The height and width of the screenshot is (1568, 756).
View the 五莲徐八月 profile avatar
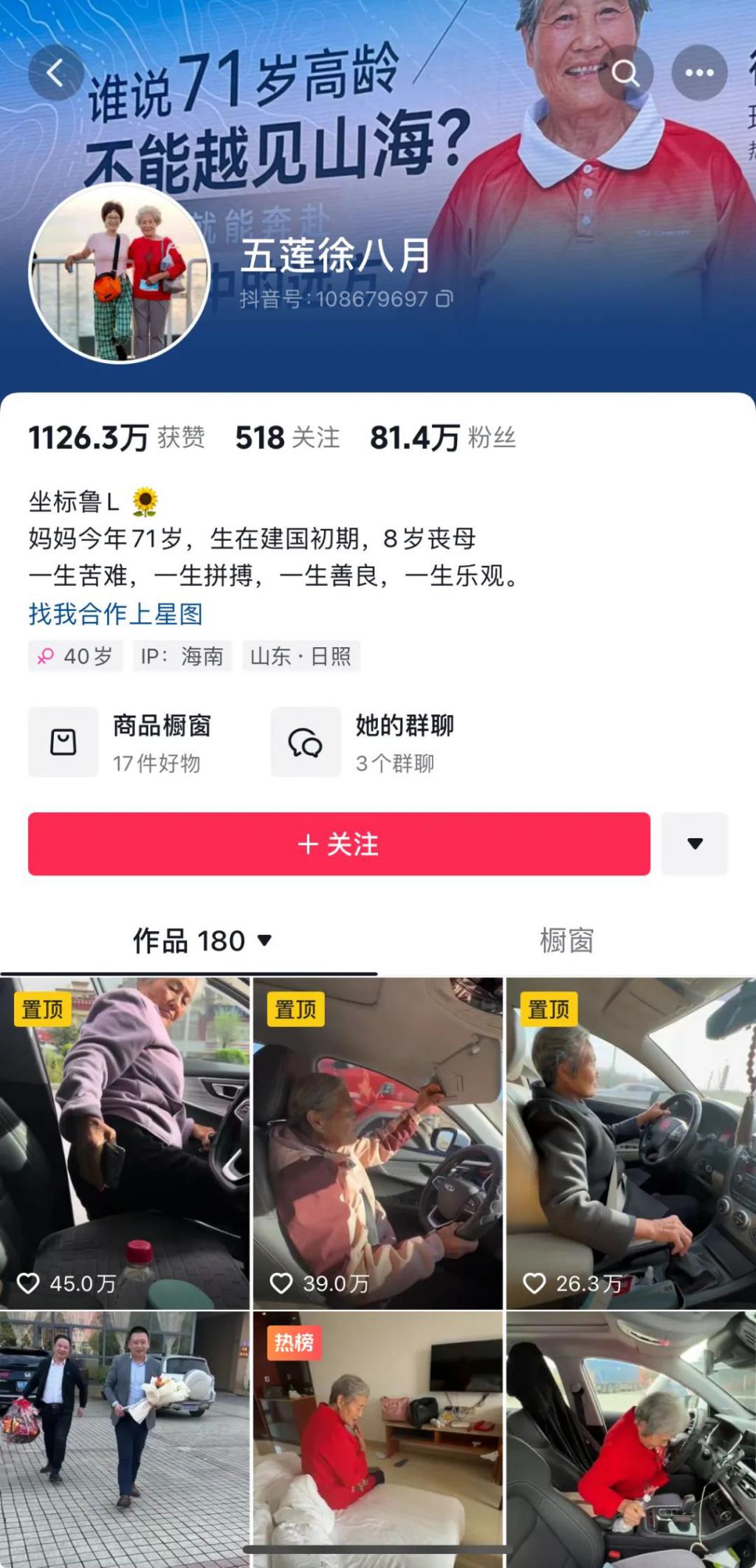coord(120,274)
